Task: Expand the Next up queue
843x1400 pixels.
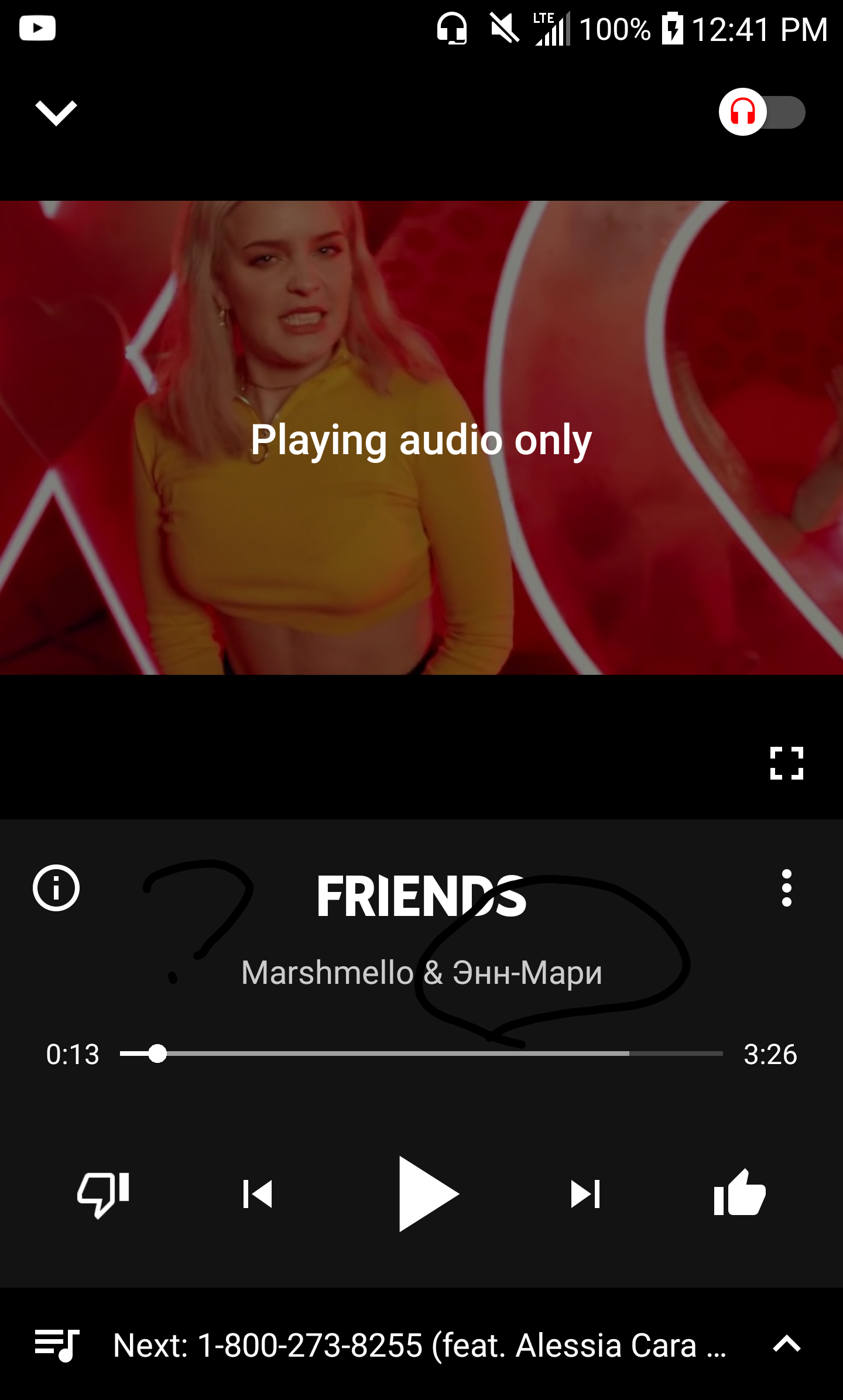Action: coord(786,1344)
